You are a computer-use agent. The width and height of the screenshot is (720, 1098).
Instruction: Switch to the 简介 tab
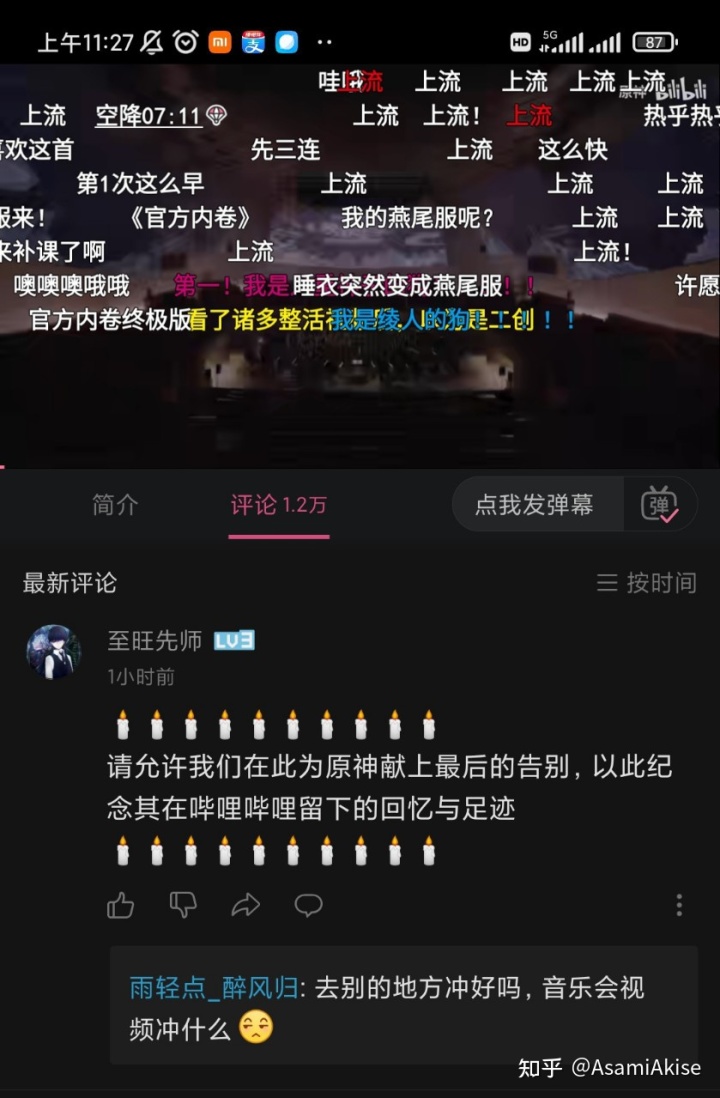[x=115, y=505]
